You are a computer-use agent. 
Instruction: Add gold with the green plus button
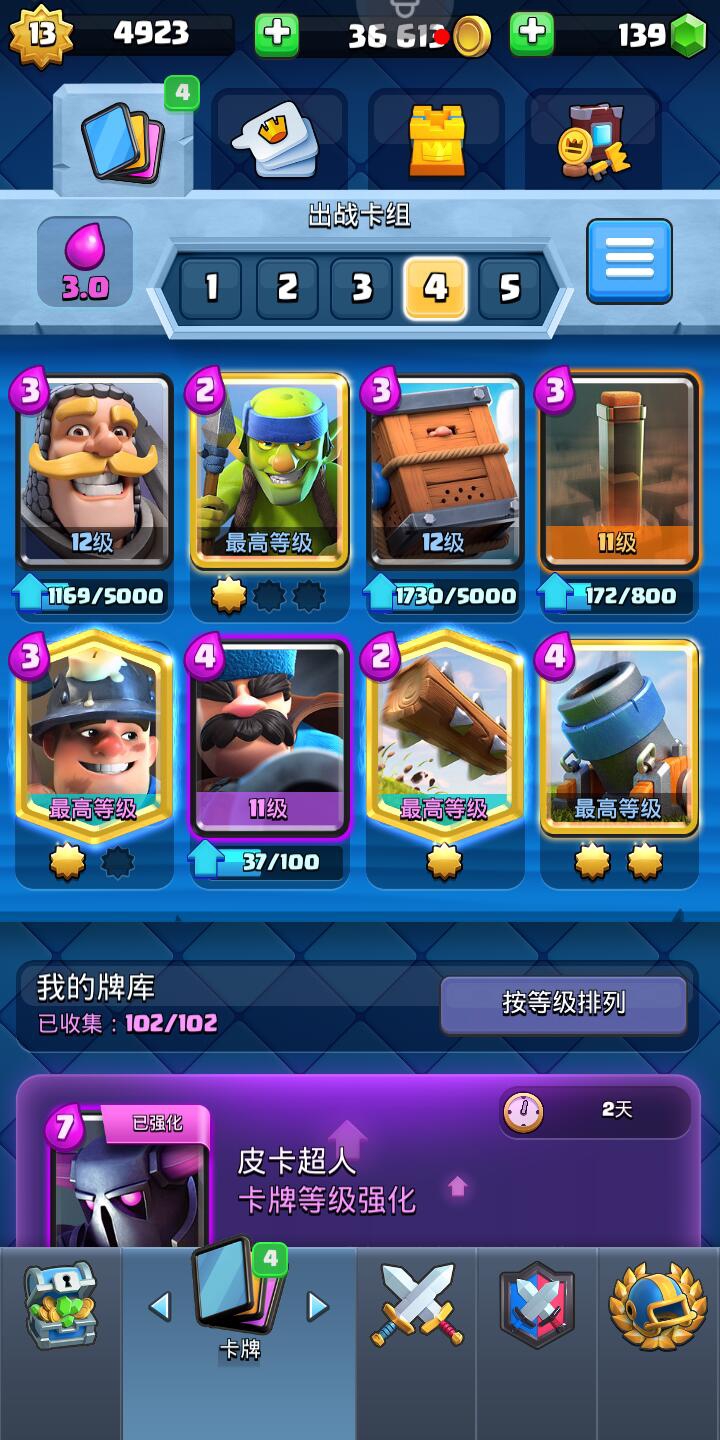click(277, 34)
